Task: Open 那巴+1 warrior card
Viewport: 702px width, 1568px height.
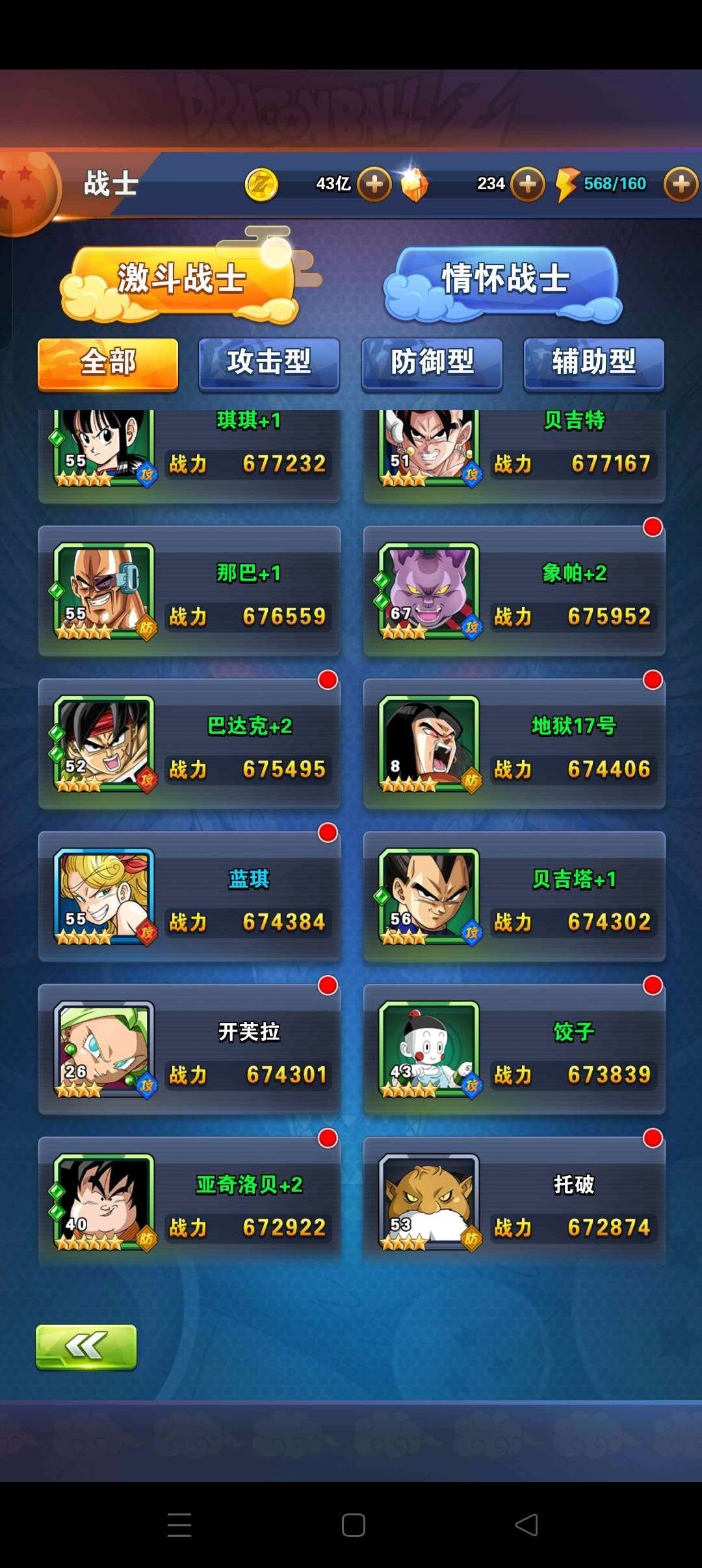Action: (189, 592)
